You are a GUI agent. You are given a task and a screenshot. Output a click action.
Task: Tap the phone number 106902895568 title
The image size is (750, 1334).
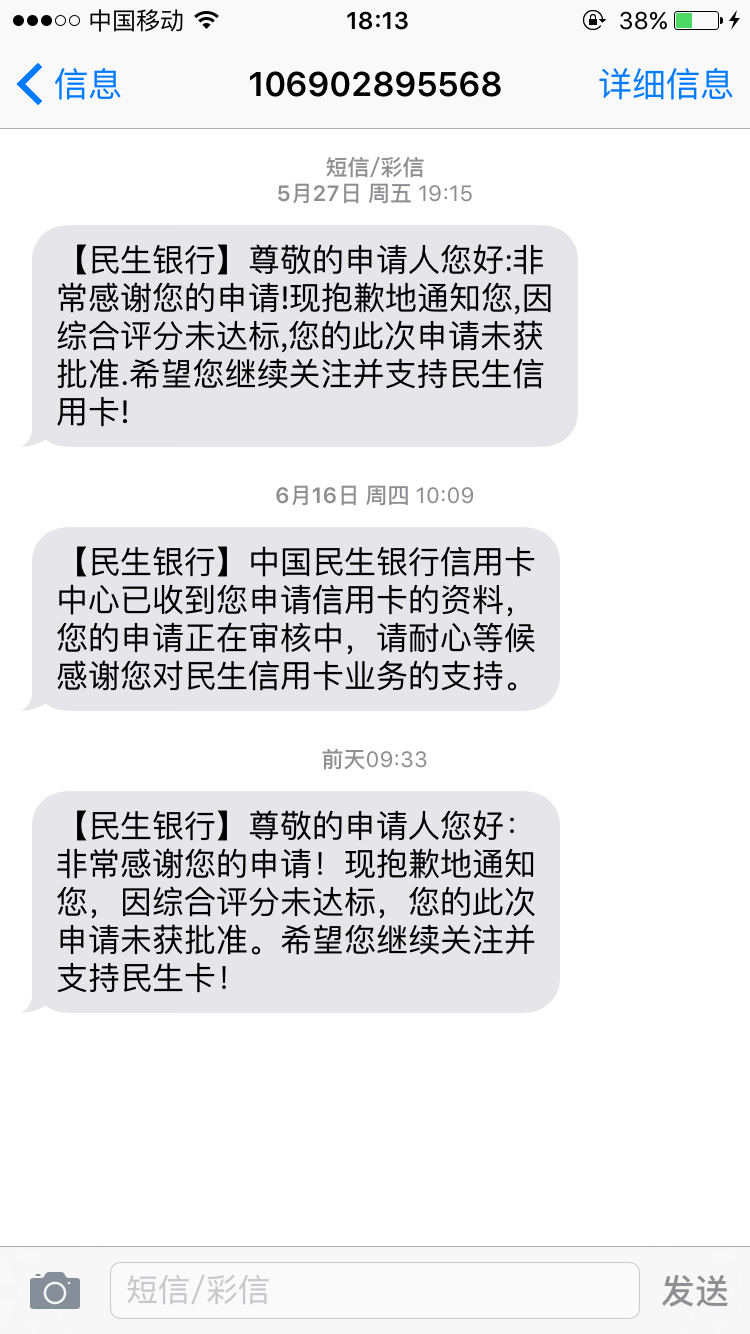tap(375, 85)
